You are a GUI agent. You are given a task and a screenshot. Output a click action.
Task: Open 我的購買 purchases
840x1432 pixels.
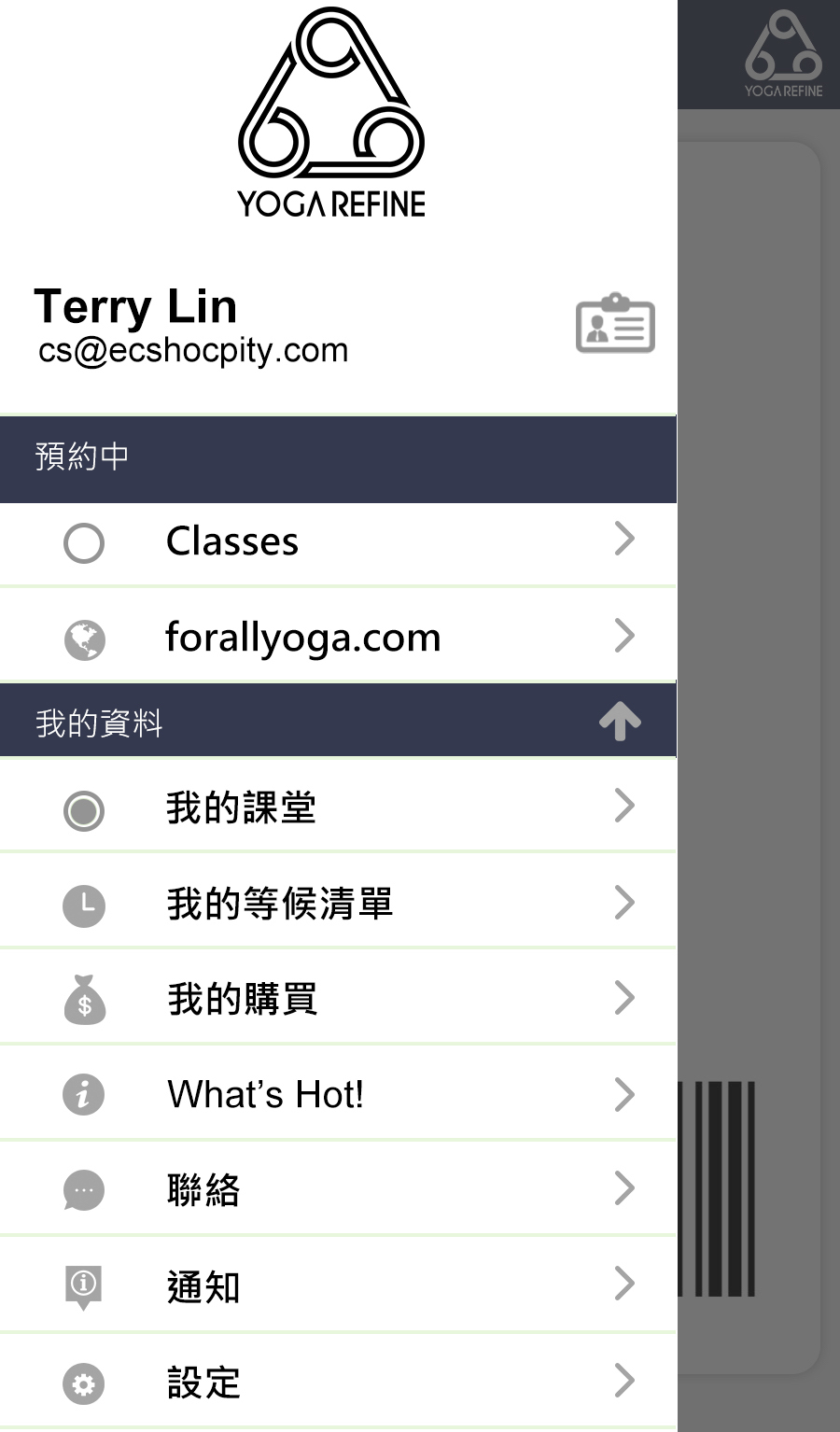pos(338,999)
